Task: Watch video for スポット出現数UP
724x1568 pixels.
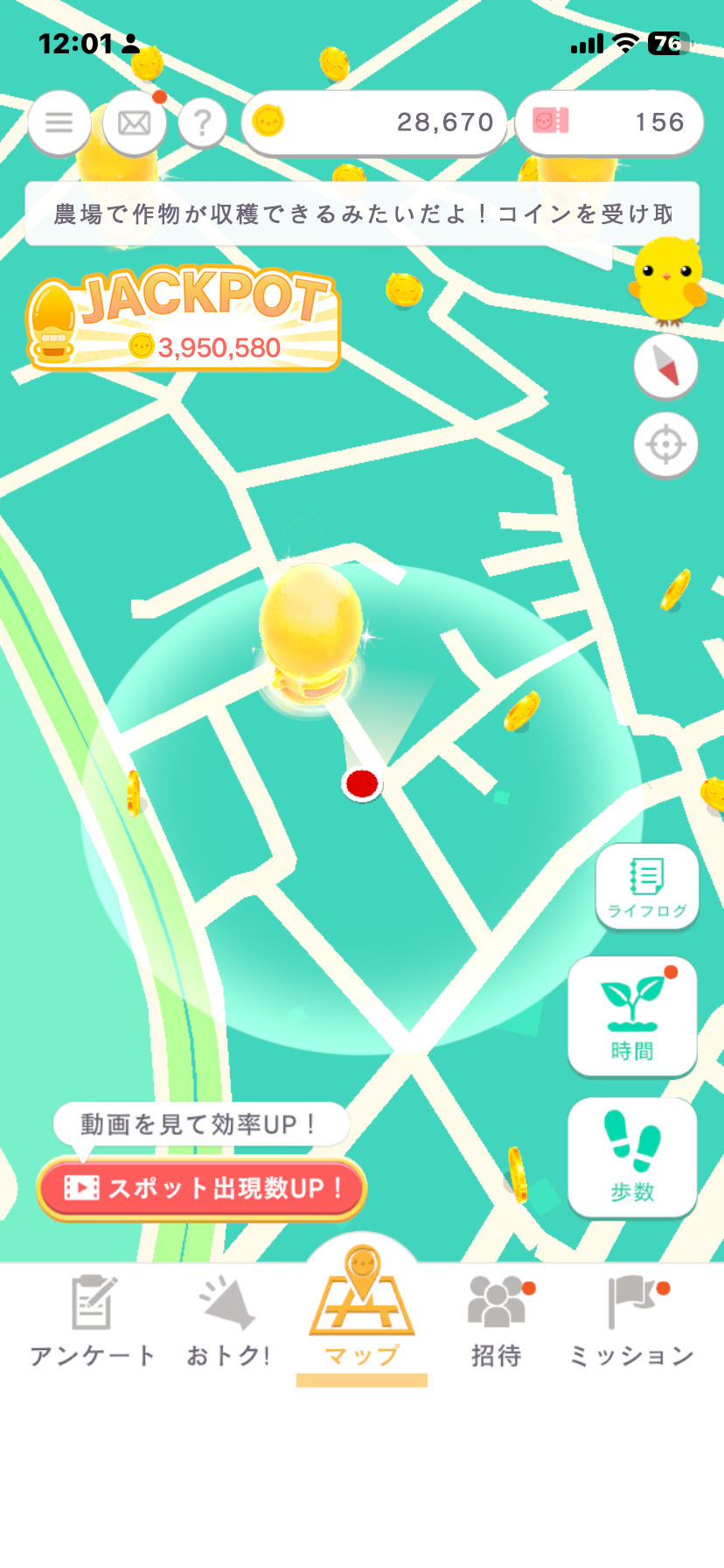Action: (201, 1187)
